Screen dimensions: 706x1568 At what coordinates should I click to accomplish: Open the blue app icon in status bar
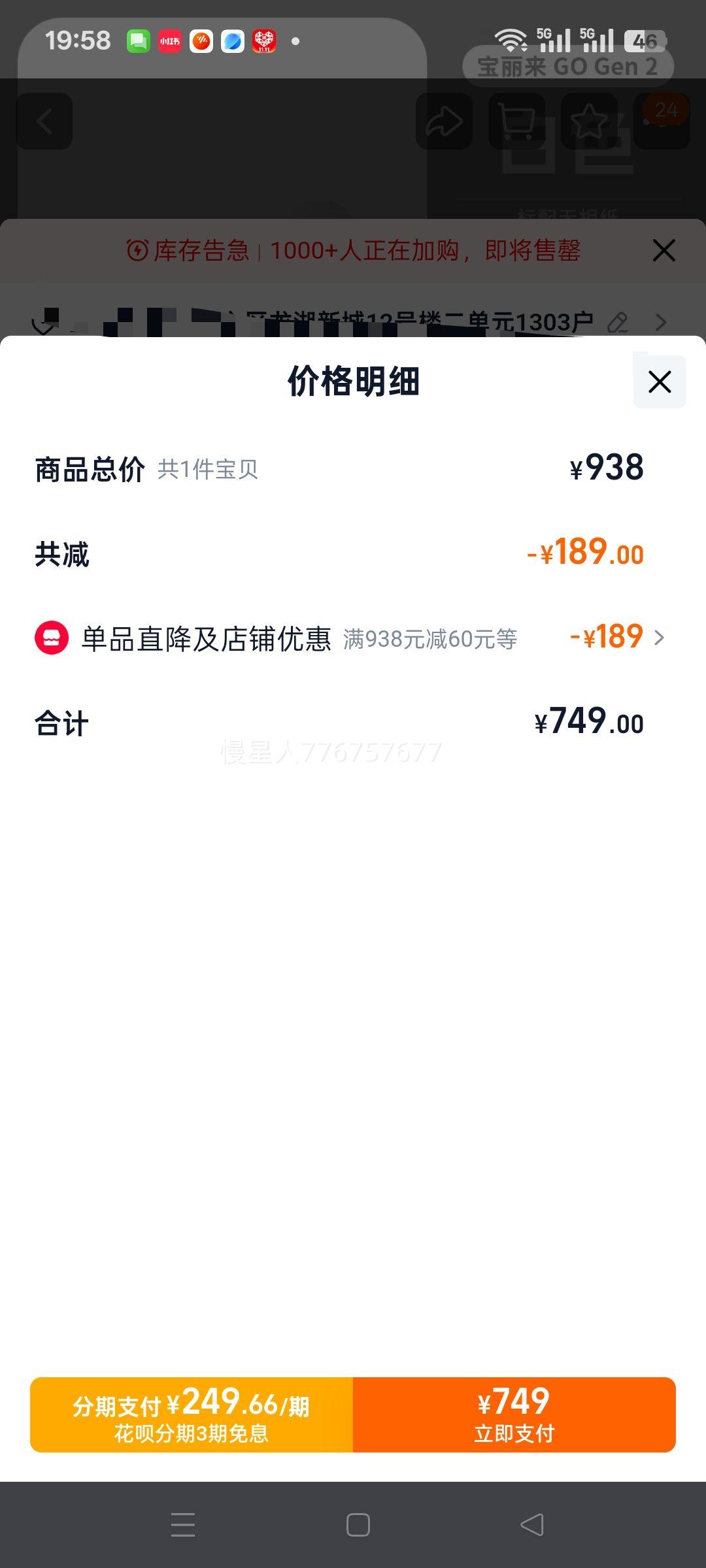(233, 41)
